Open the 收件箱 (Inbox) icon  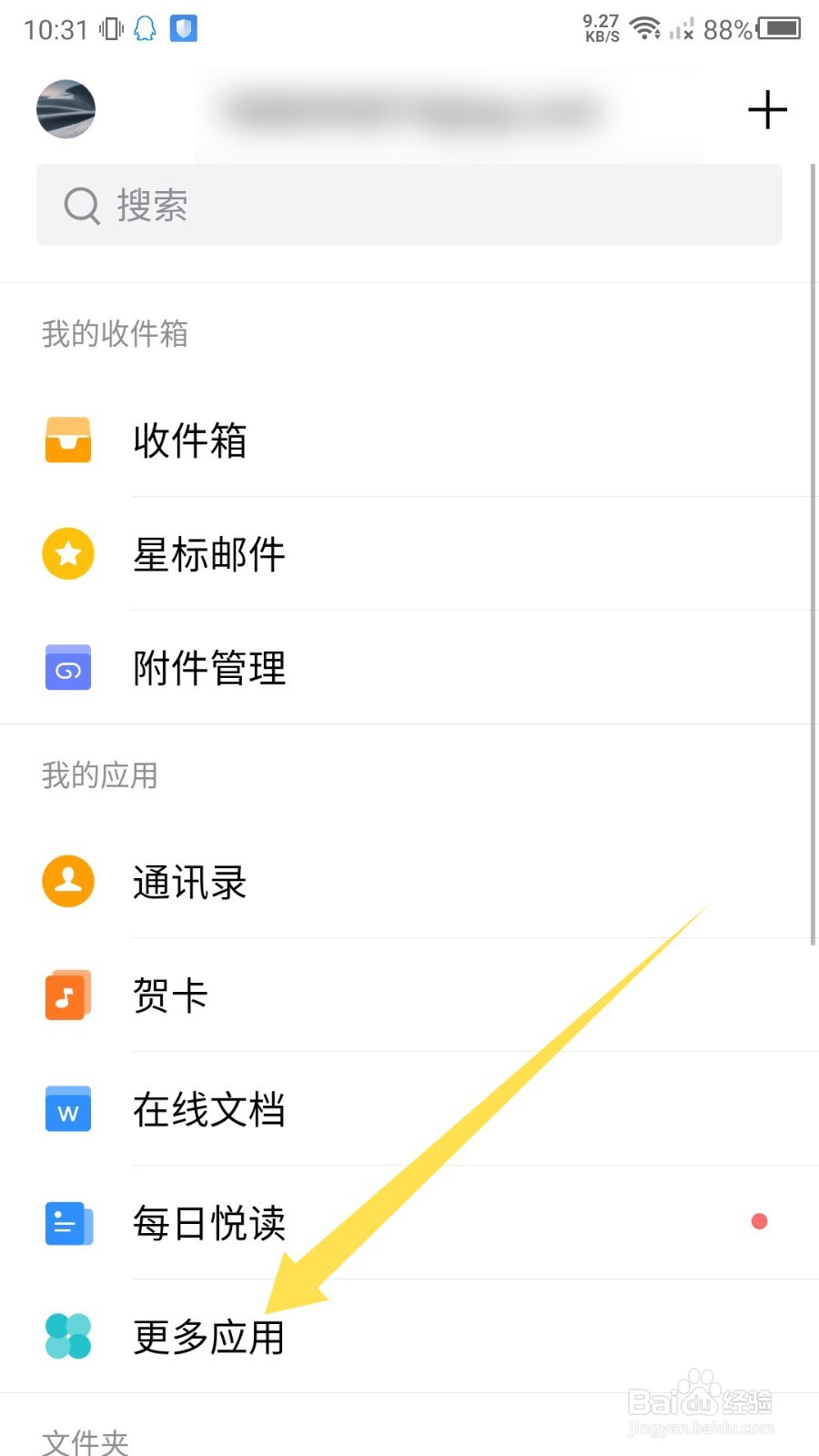click(67, 440)
